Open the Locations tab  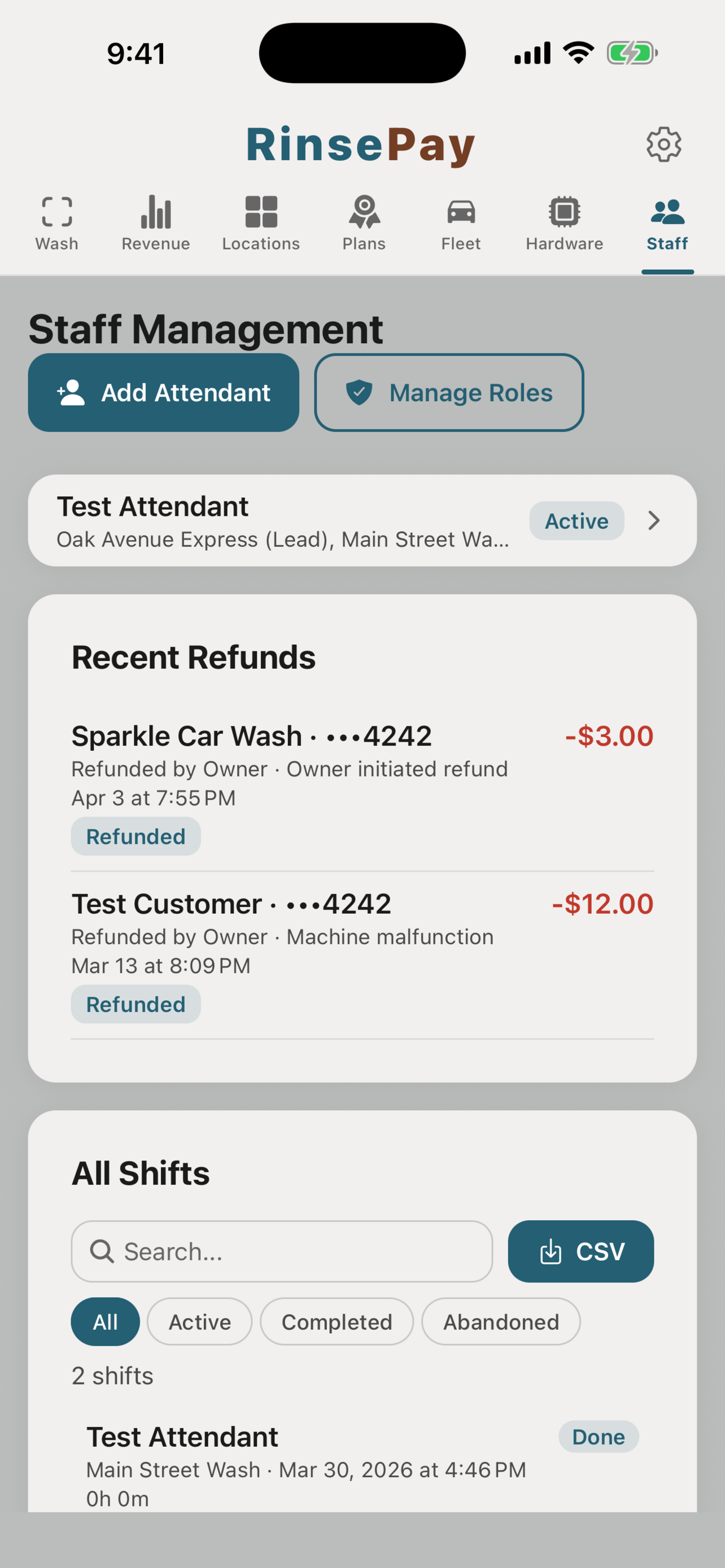tap(260, 224)
